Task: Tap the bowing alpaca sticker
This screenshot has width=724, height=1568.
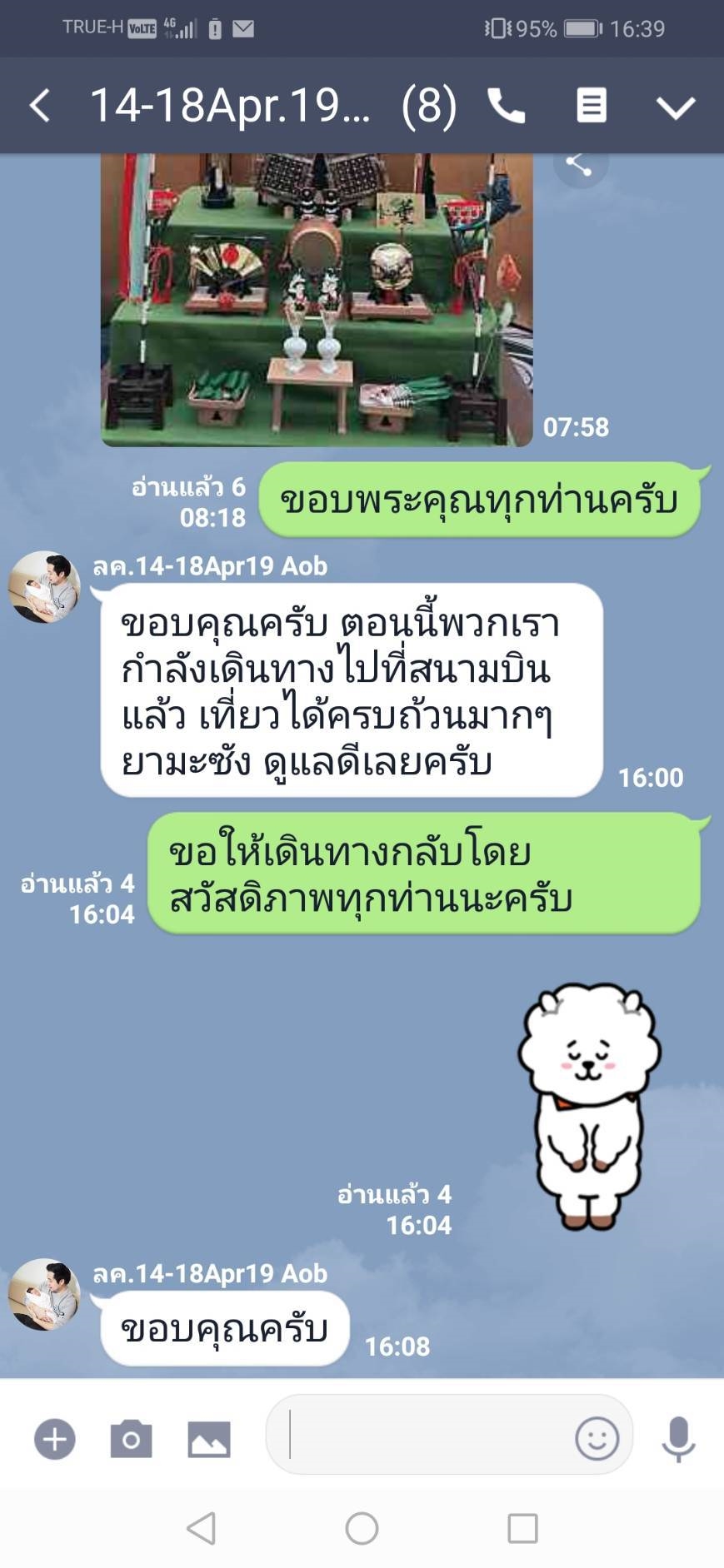Action: tap(589, 1108)
